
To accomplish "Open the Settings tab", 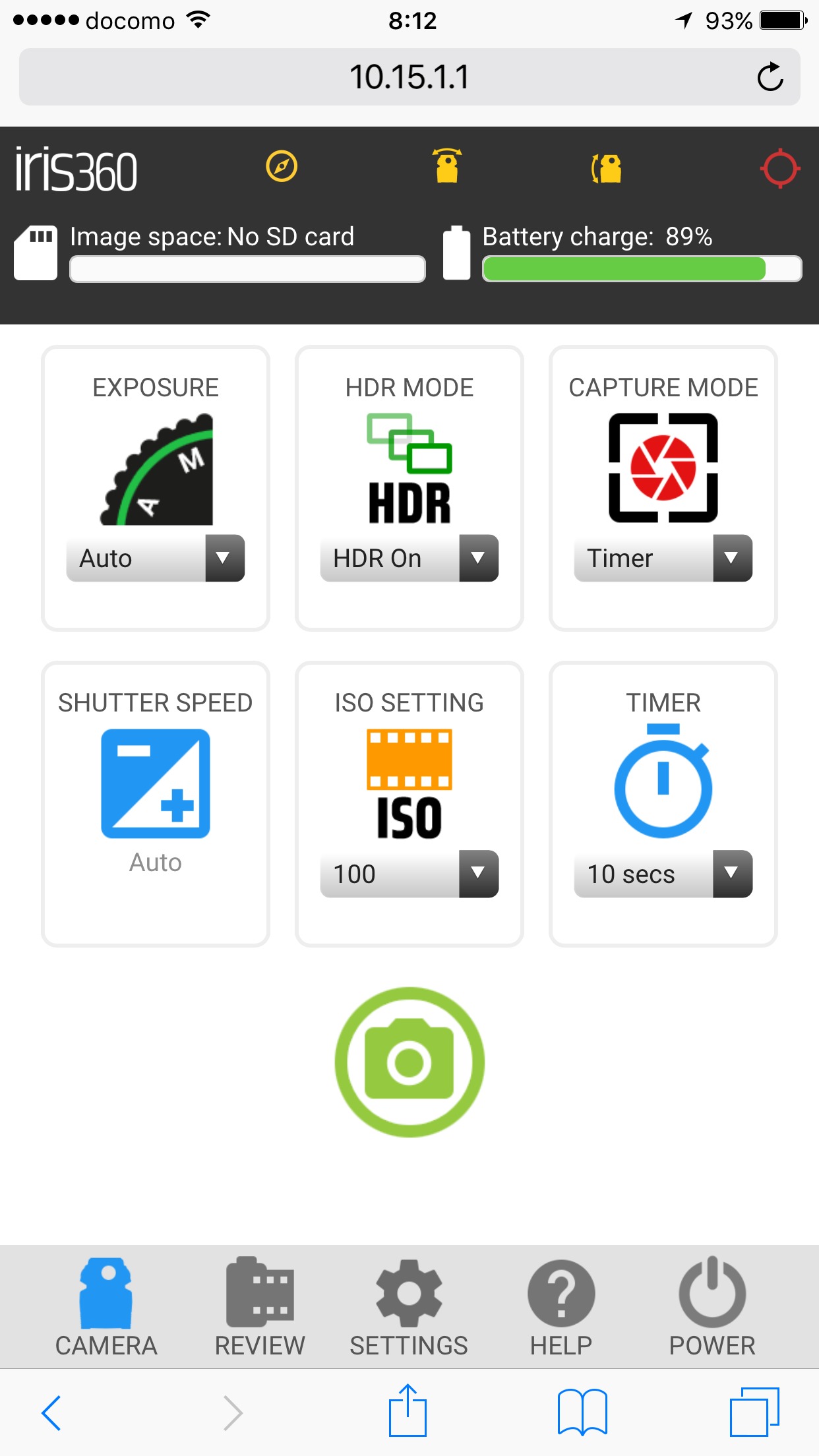I will tap(409, 1307).
